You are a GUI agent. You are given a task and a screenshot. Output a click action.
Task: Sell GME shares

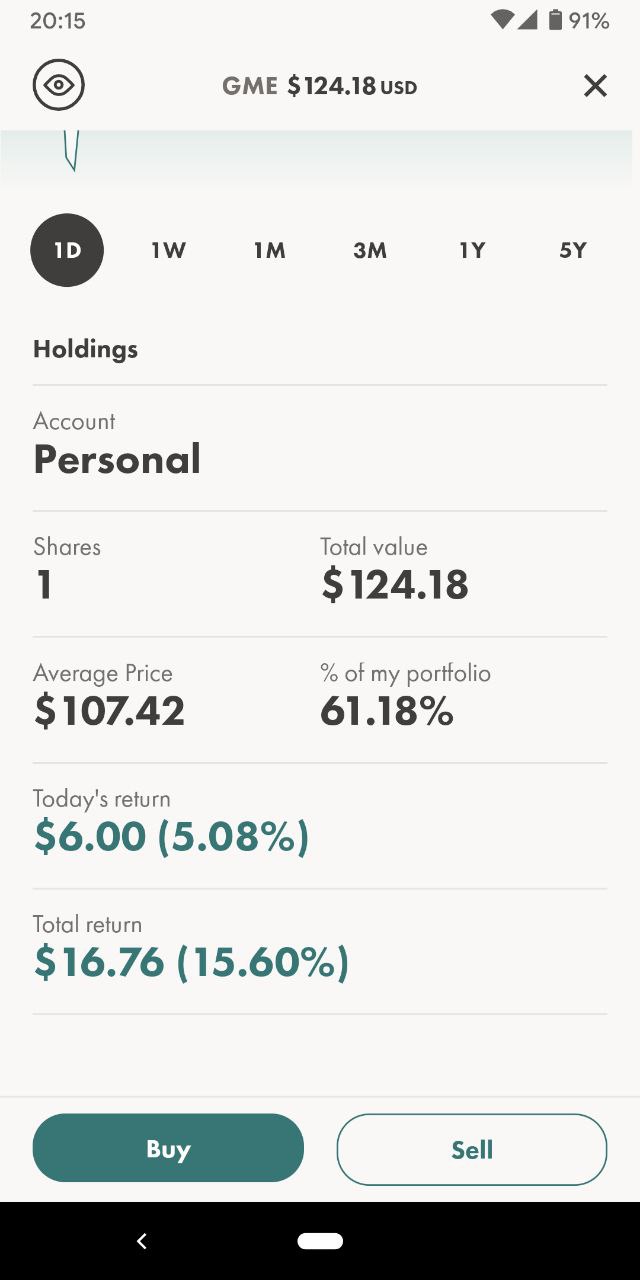(x=472, y=1149)
